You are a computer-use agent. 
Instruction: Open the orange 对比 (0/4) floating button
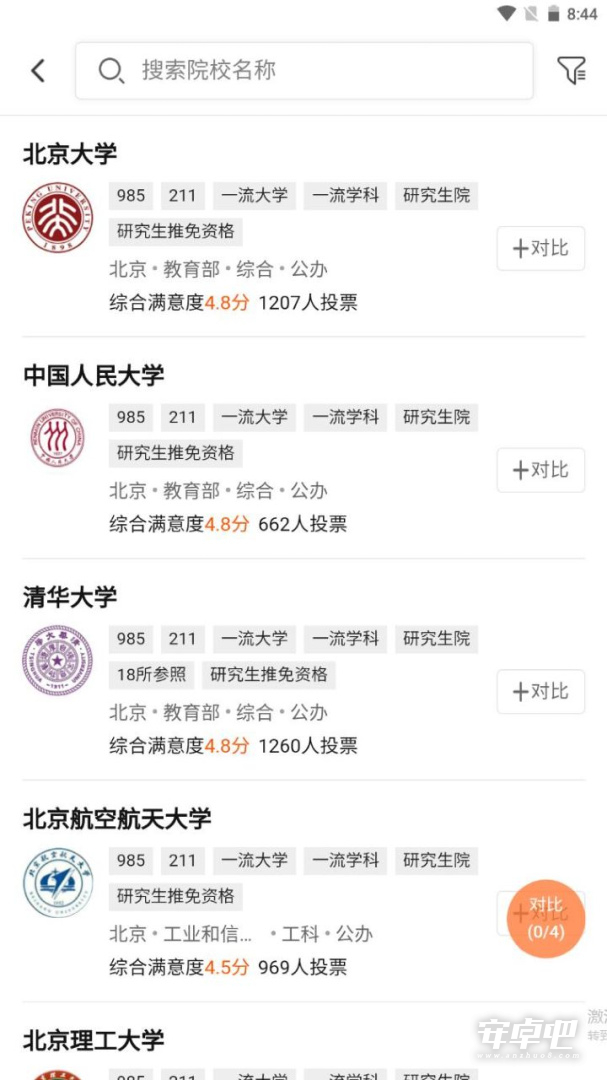(546, 919)
